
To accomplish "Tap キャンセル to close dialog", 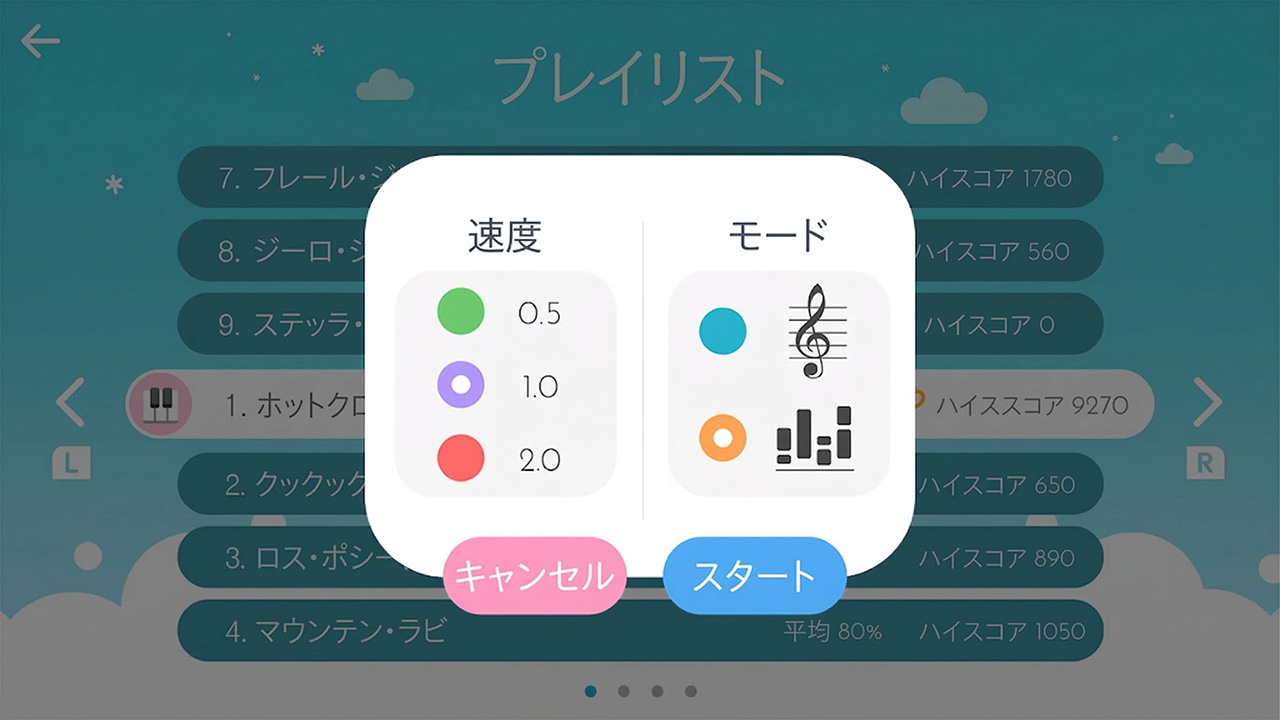I will coord(535,576).
